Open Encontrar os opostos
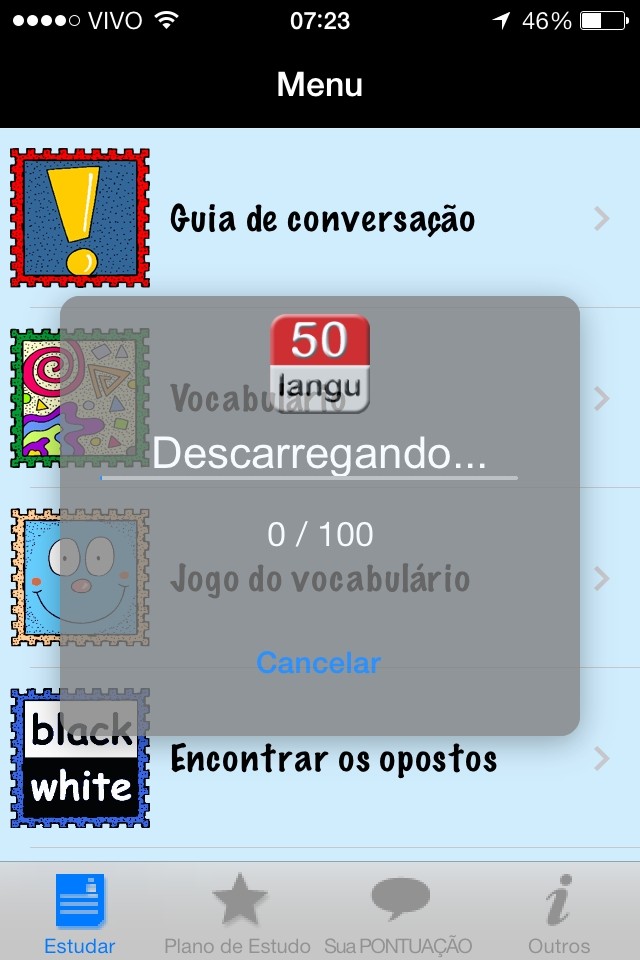 coord(333,759)
